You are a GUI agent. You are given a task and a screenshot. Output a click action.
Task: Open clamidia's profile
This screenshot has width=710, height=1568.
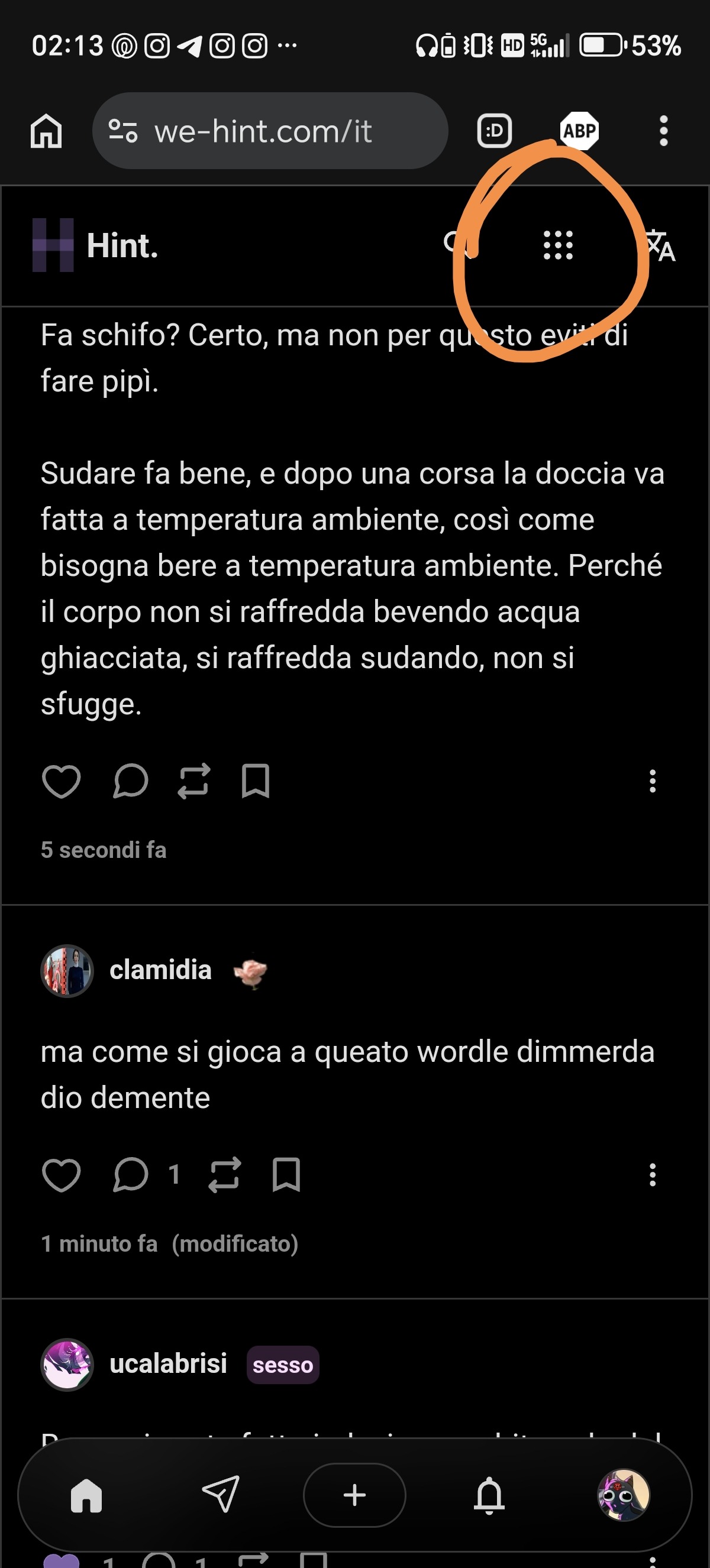pyautogui.click(x=160, y=970)
